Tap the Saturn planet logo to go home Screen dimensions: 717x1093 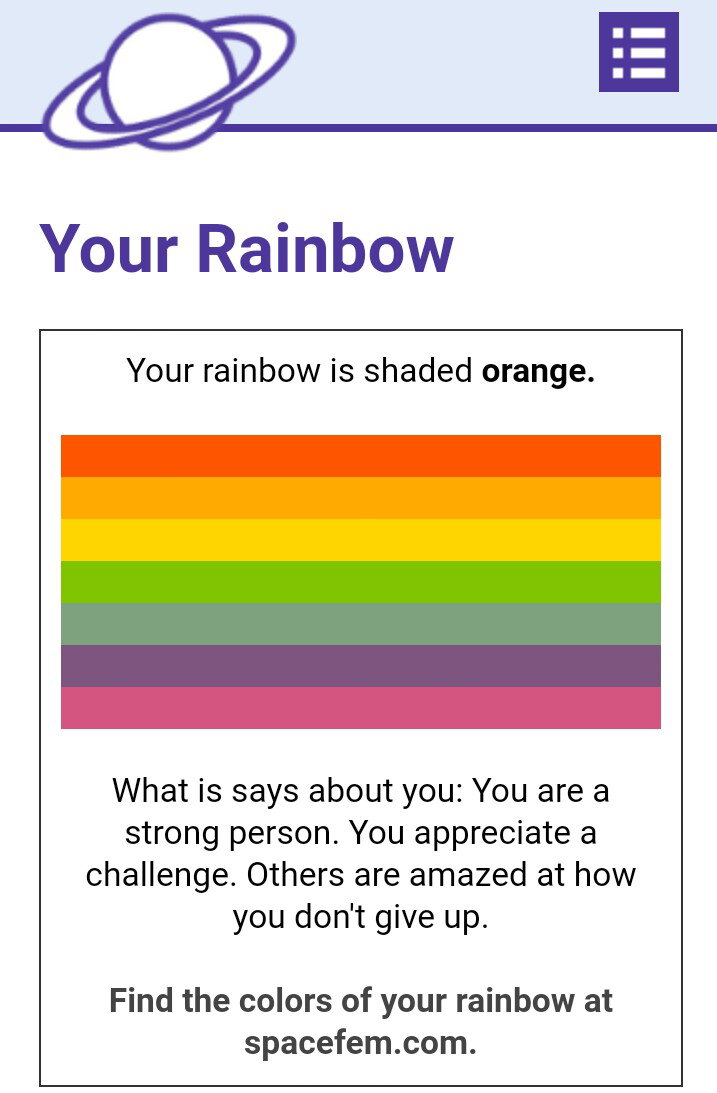(x=169, y=82)
